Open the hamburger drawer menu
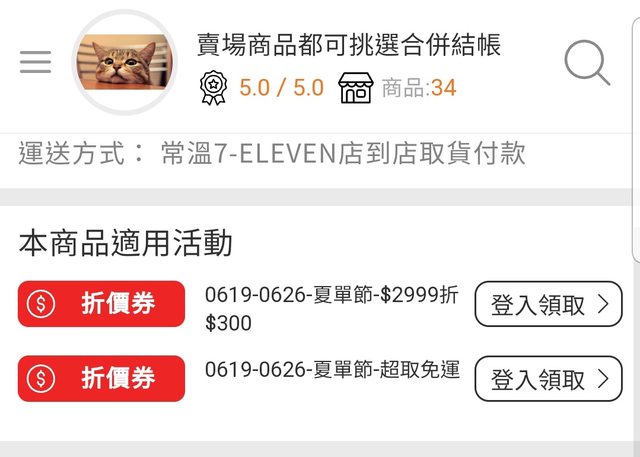The width and height of the screenshot is (640, 457). tap(35, 63)
